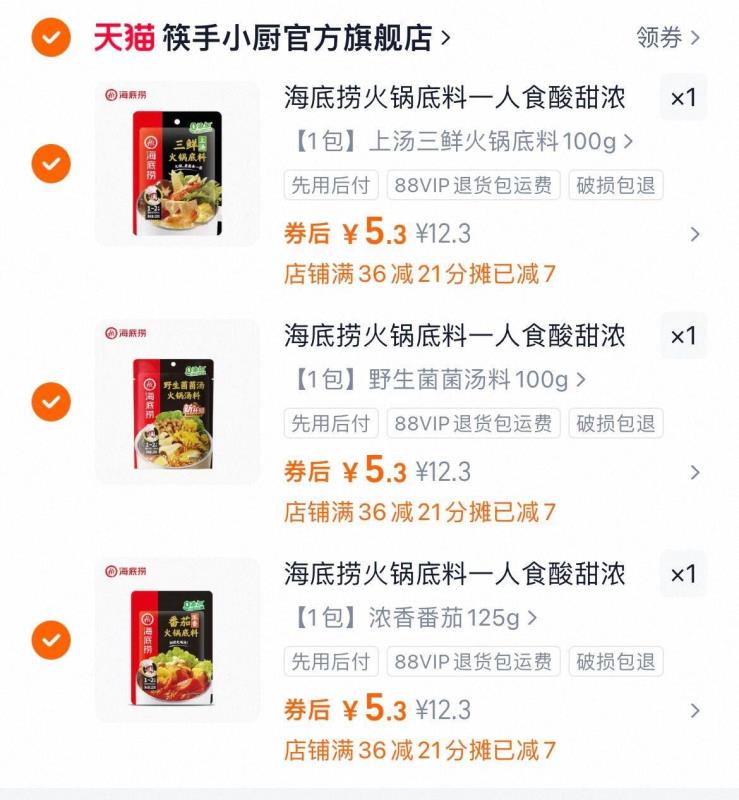Click the quantity indicator ×1 on third item
The image size is (739, 800).
[683, 574]
